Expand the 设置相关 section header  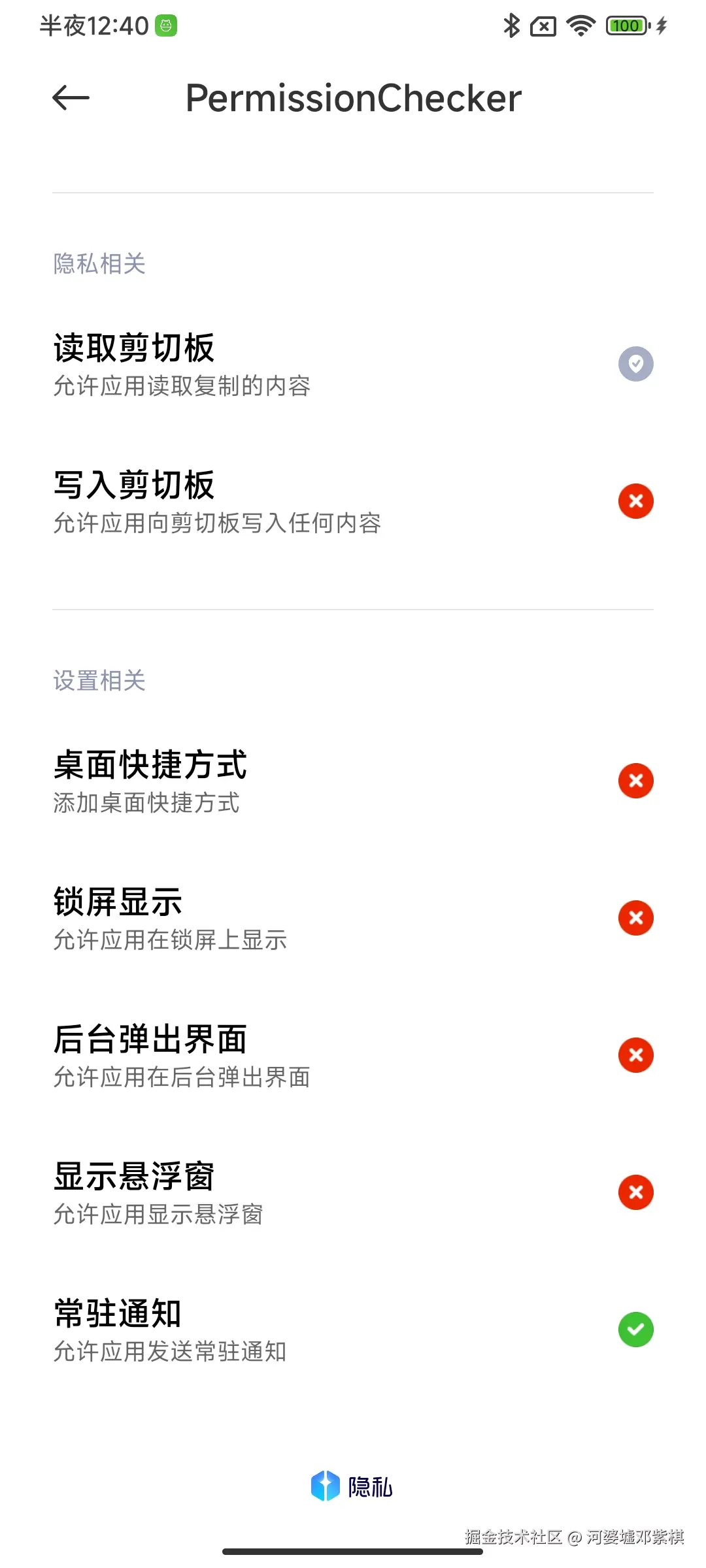click(99, 681)
